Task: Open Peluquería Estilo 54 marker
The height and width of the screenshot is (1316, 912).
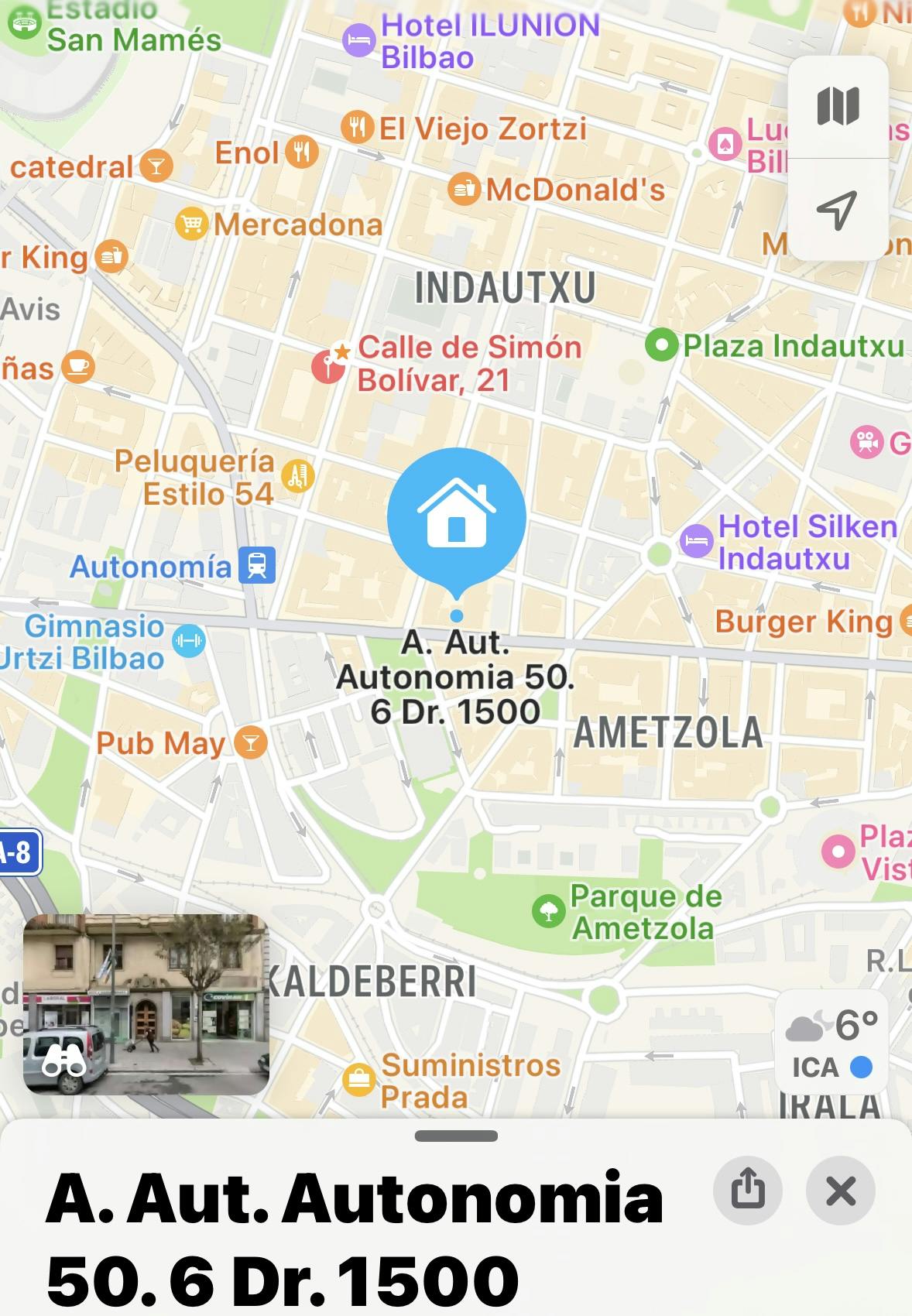Action: tap(298, 476)
